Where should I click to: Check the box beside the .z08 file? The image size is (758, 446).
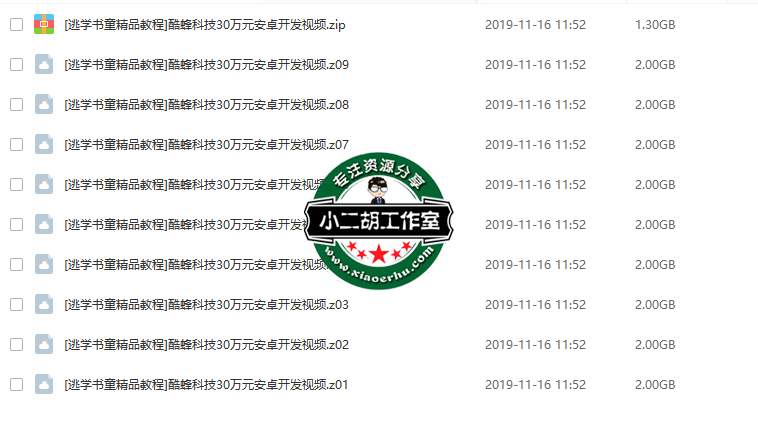click(x=16, y=104)
